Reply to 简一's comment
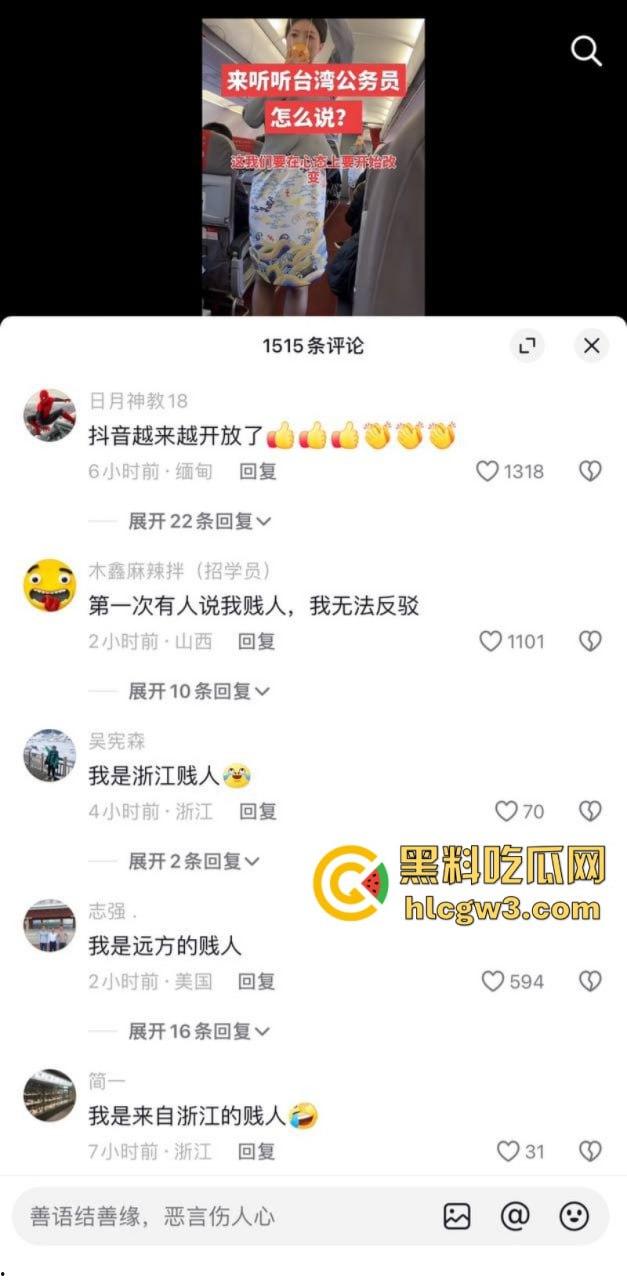The width and height of the screenshot is (627, 1280). (257, 1151)
